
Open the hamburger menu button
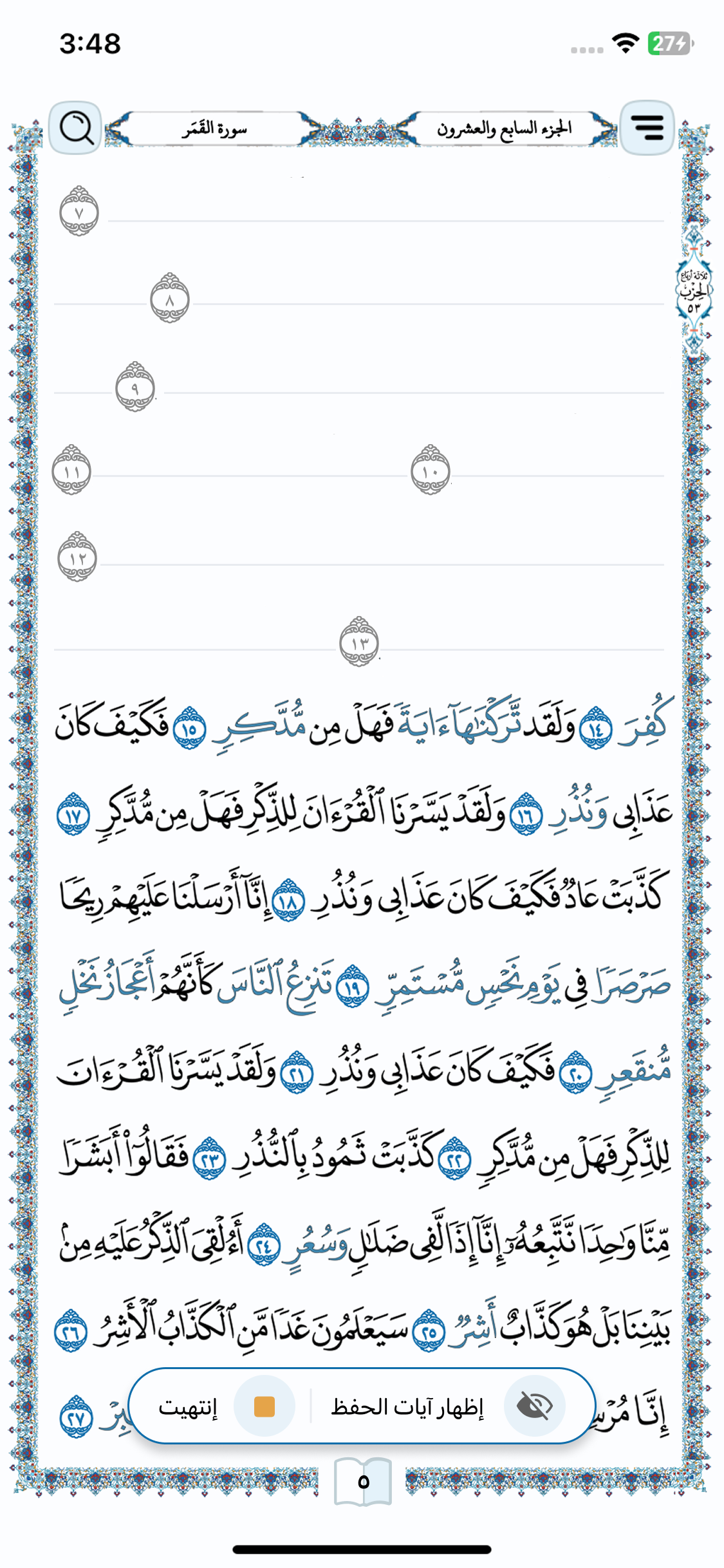tap(647, 128)
